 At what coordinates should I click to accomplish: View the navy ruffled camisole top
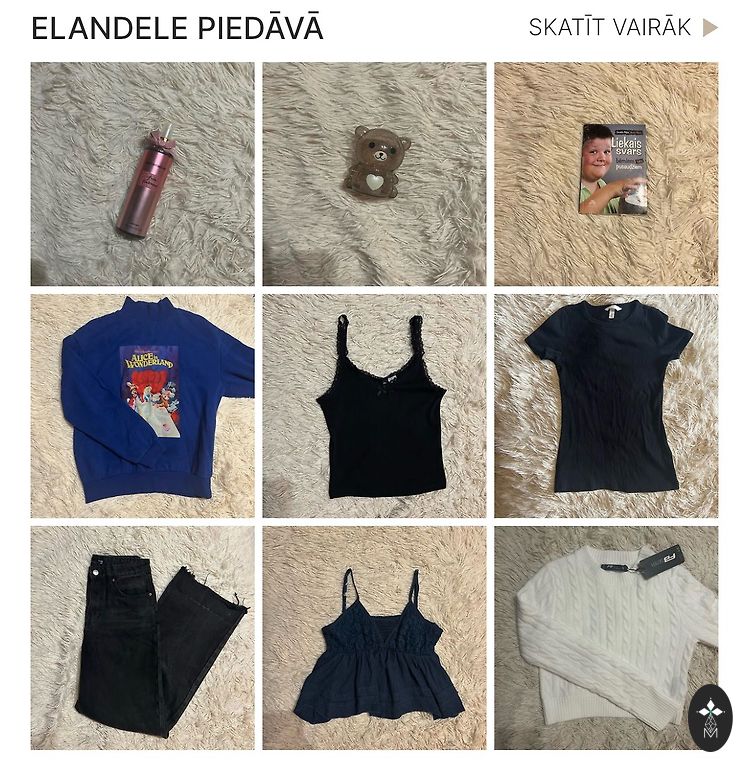pos(374,637)
